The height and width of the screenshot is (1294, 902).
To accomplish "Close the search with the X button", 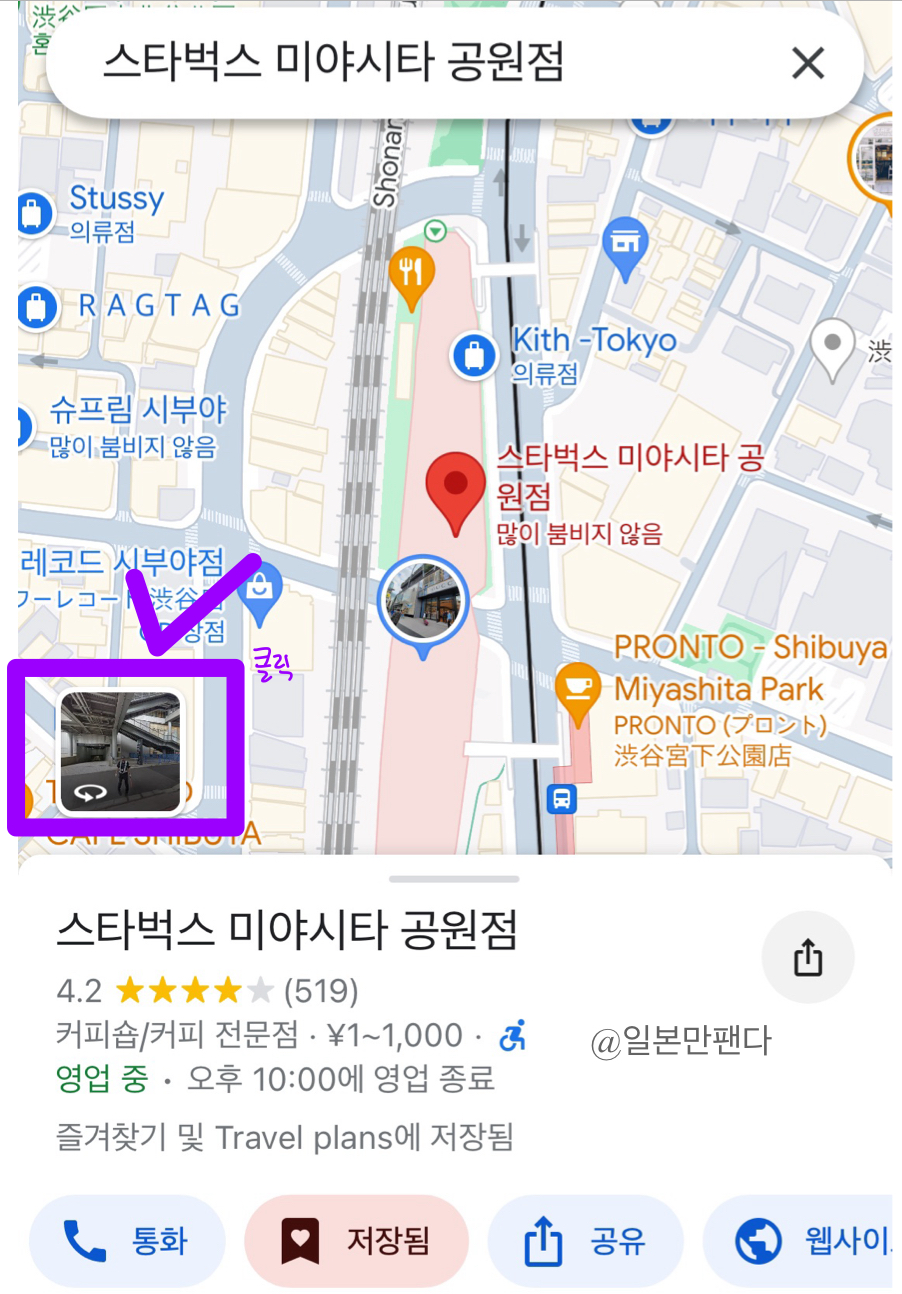I will [x=806, y=63].
